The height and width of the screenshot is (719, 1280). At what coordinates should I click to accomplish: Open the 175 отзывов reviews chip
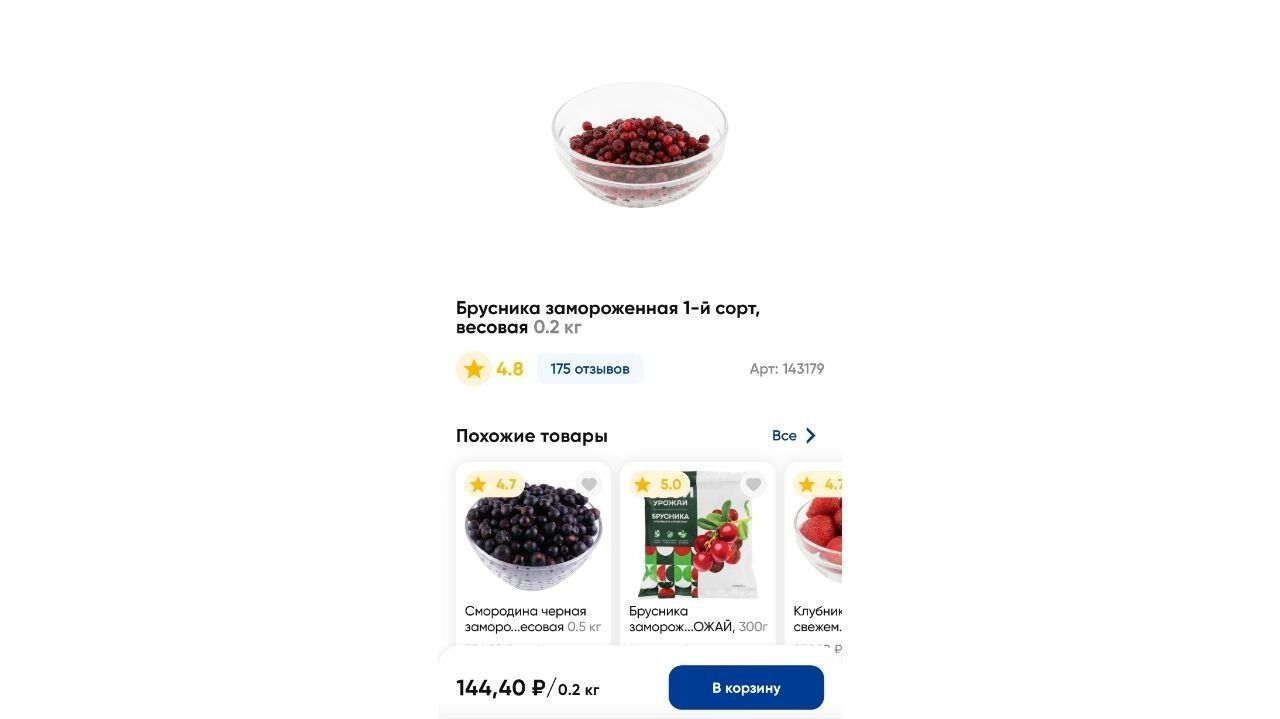tap(590, 369)
